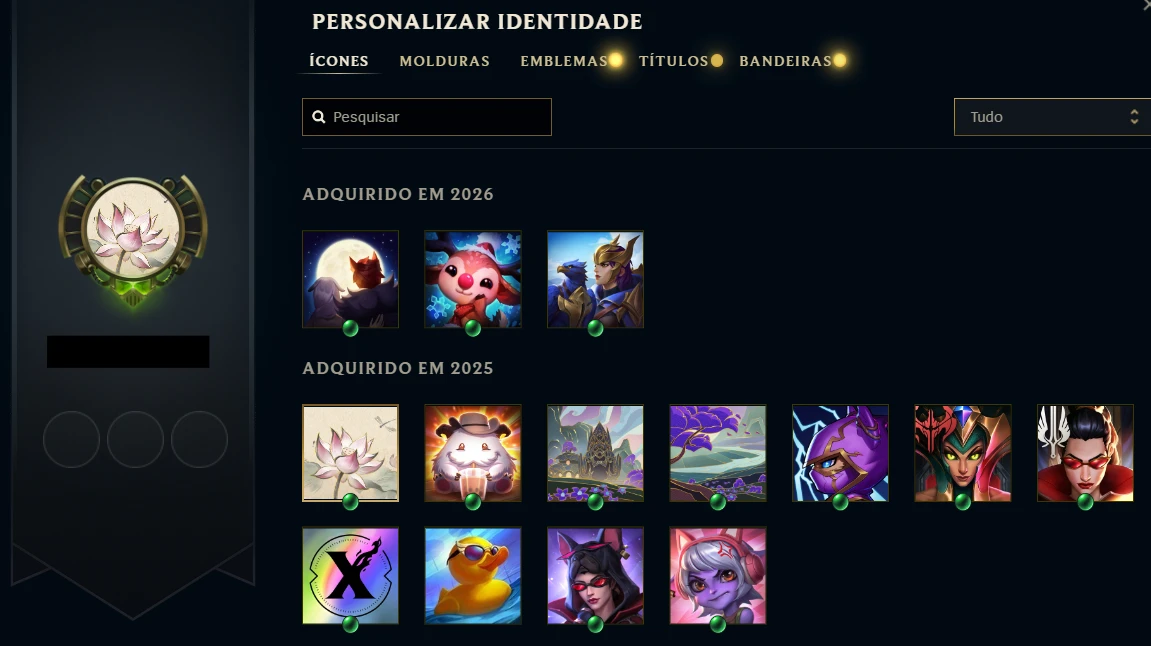
Task: Select the moon wolf icon from 2026
Action: tap(350, 279)
